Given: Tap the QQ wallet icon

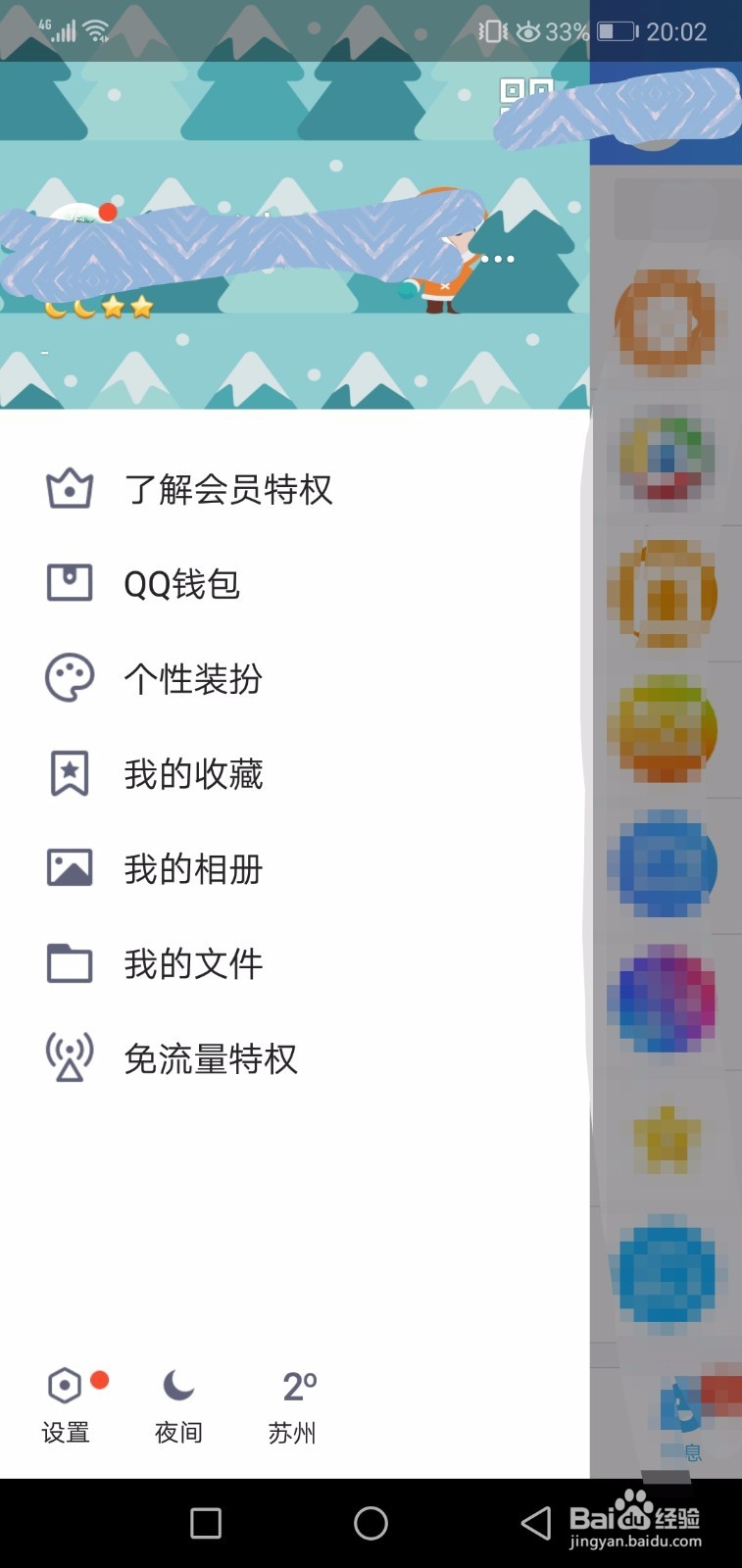Looking at the screenshot, I should (x=68, y=581).
